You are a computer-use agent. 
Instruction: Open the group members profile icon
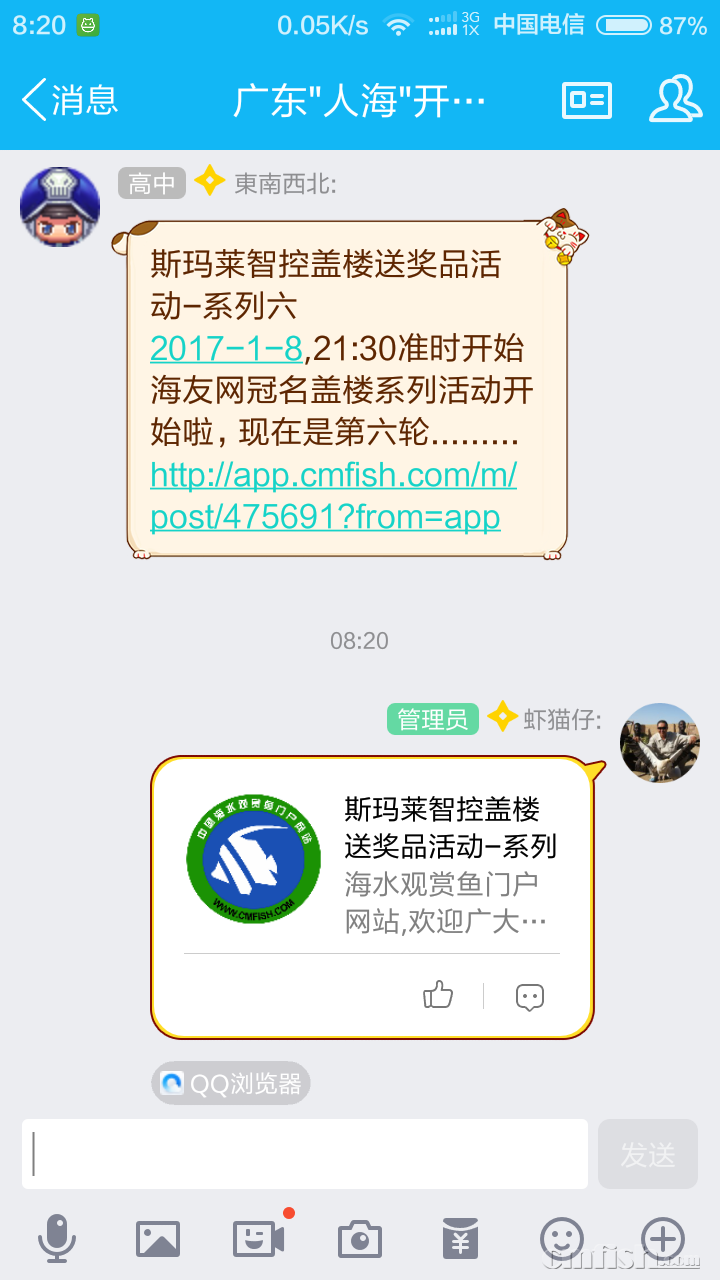pyautogui.click(x=675, y=100)
